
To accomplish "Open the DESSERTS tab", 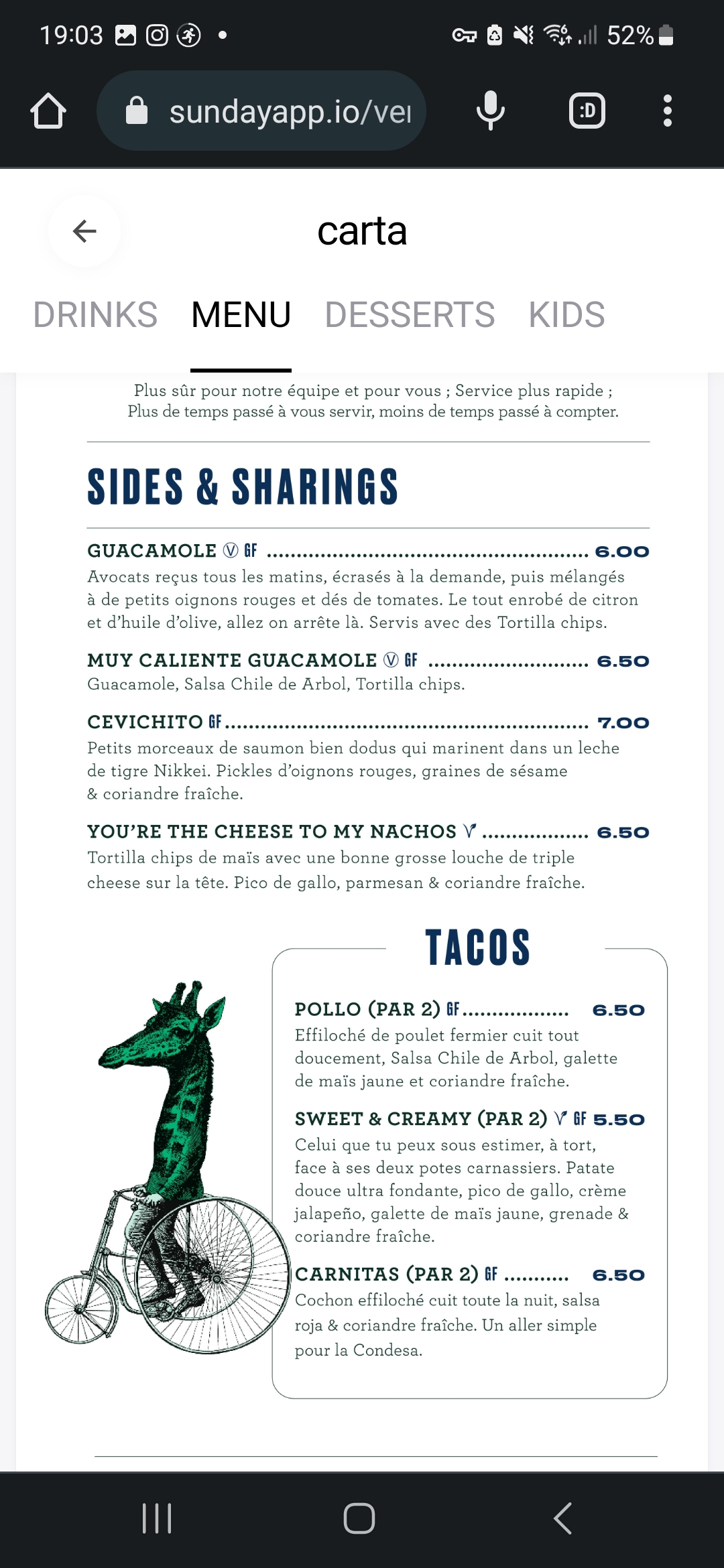I will click(410, 315).
